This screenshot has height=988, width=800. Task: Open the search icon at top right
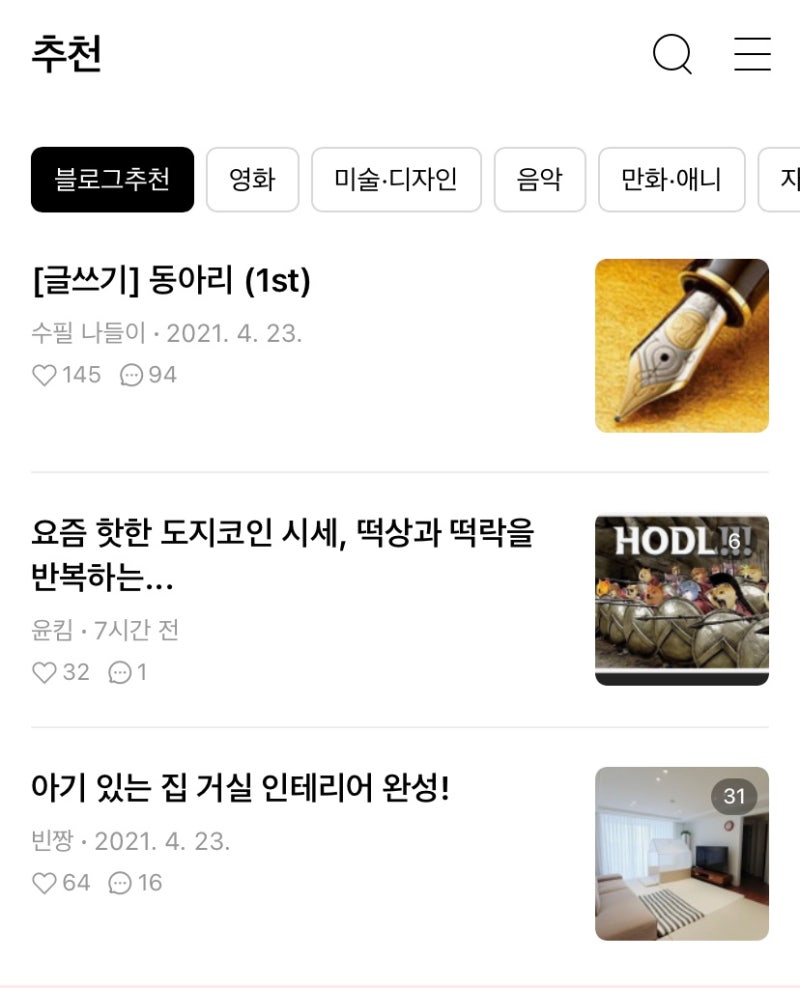(x=672, y=54)
